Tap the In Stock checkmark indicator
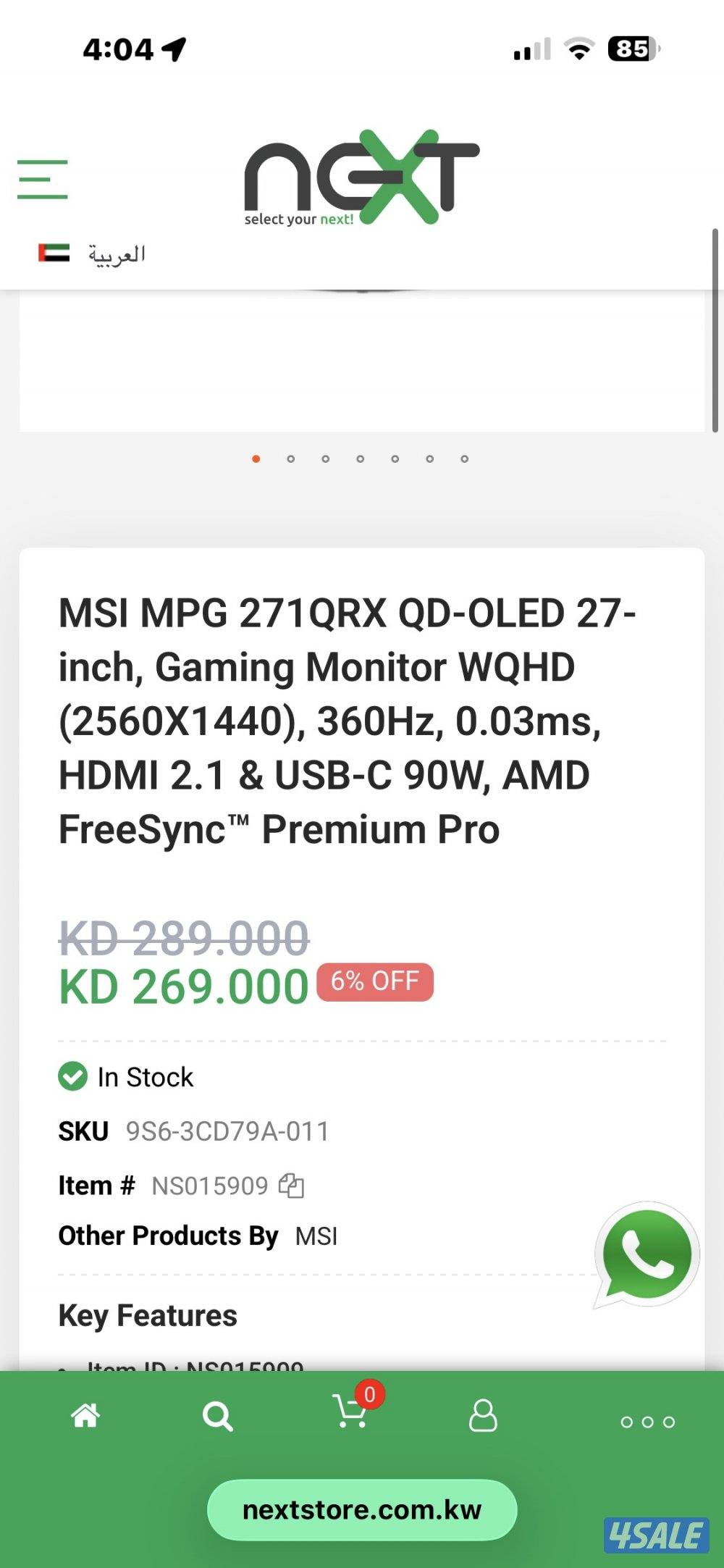Image resolution: width=724 pixels, height=1568 pixels. (x=72, y=1077)
